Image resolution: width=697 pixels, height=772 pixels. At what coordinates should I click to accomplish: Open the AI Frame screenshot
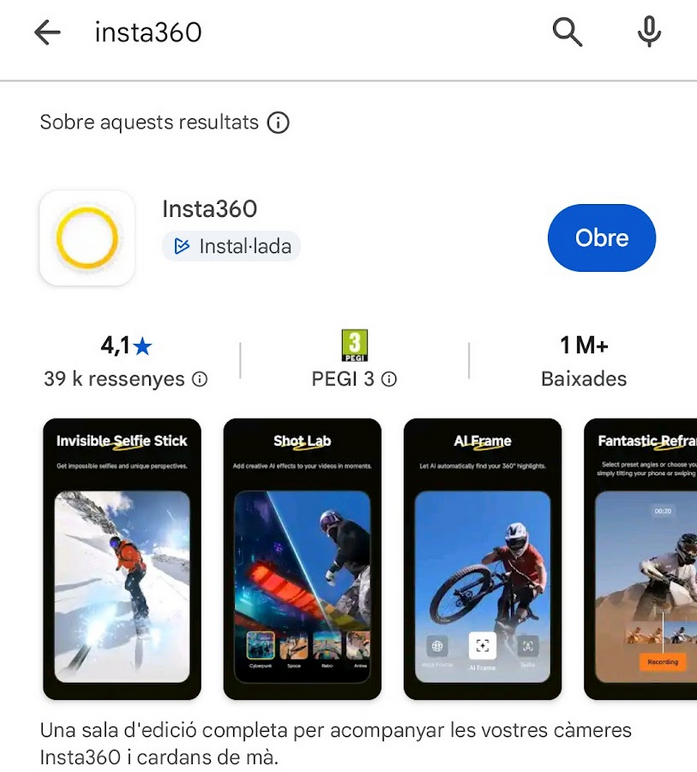[482, 558]
